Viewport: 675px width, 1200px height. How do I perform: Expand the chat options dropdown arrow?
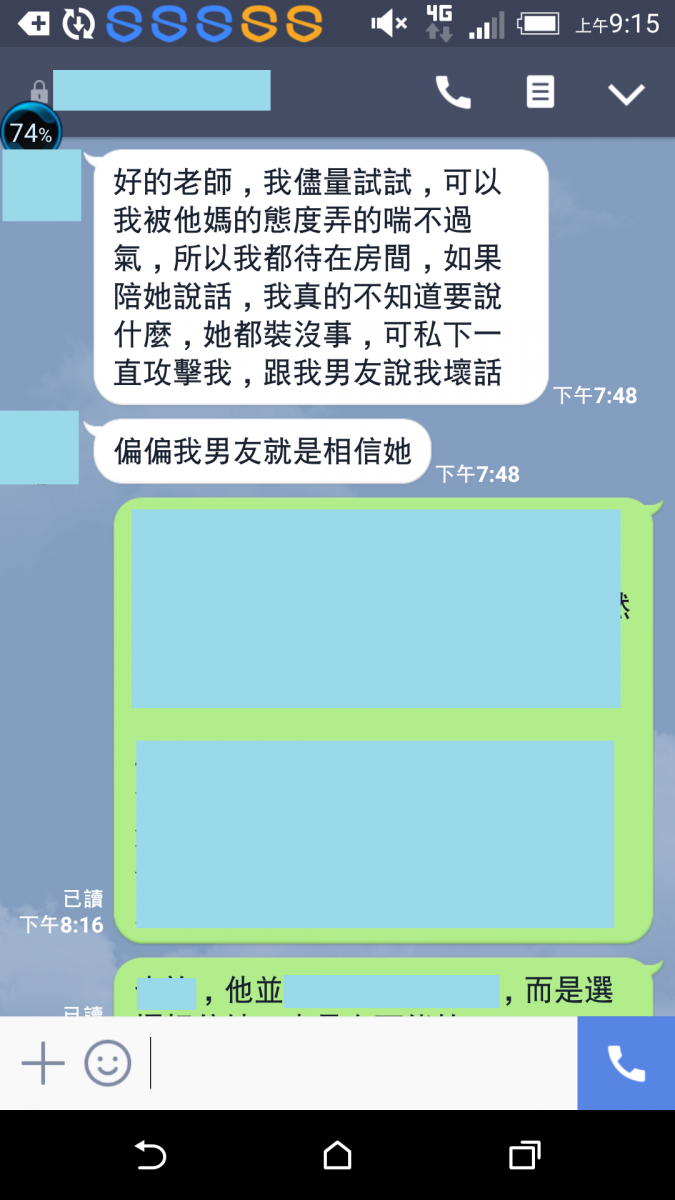[627, 94]
